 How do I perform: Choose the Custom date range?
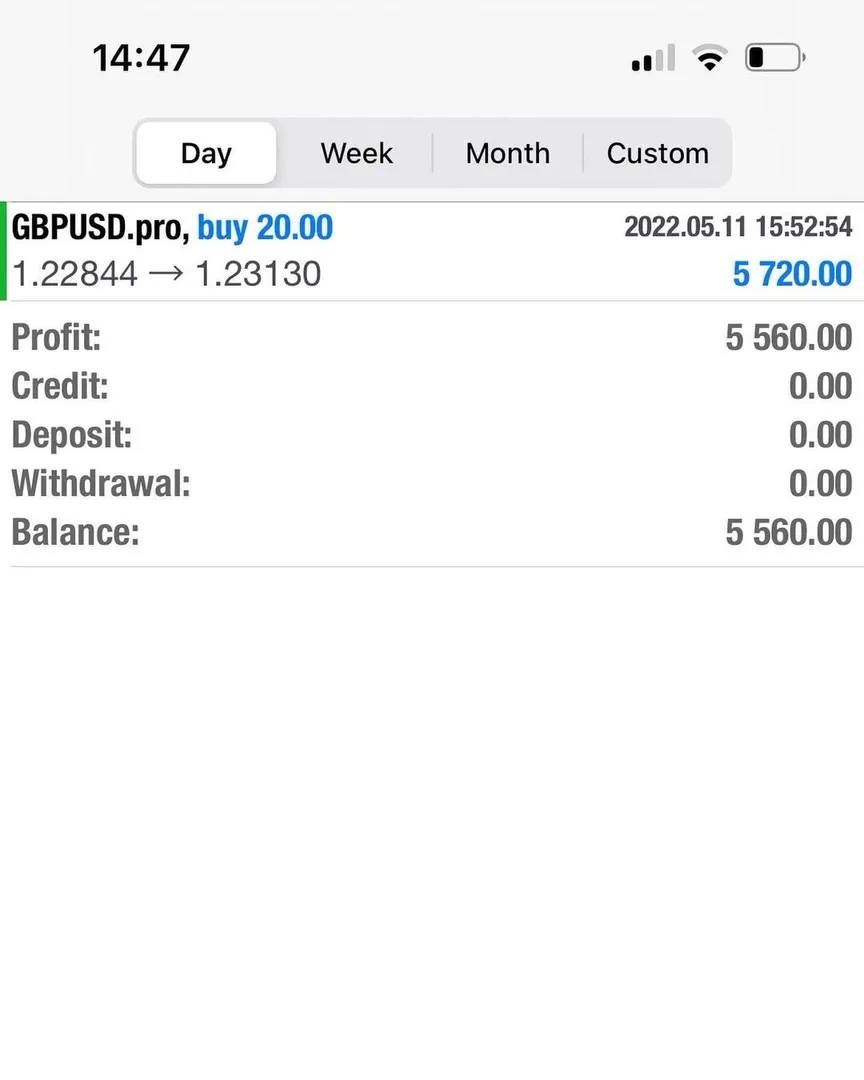pos(657,153)
